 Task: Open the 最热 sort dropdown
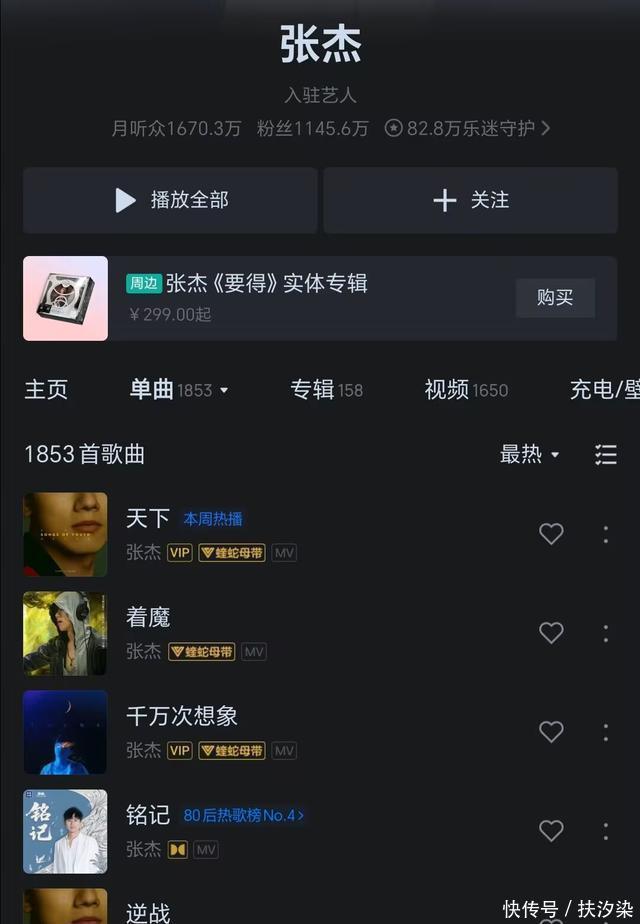click(529, 454)
